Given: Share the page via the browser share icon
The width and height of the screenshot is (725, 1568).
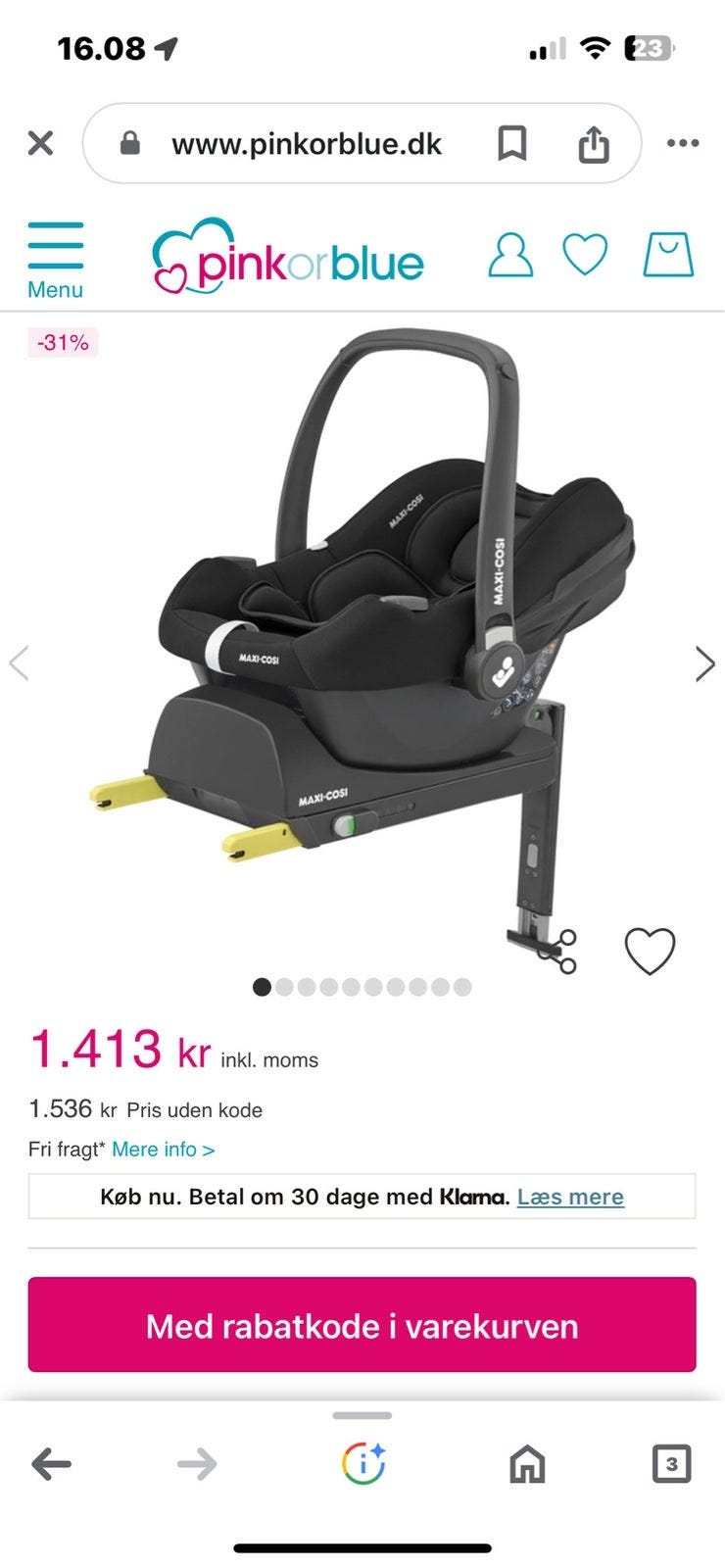Looking at the screenshot, I should point(593,145).
